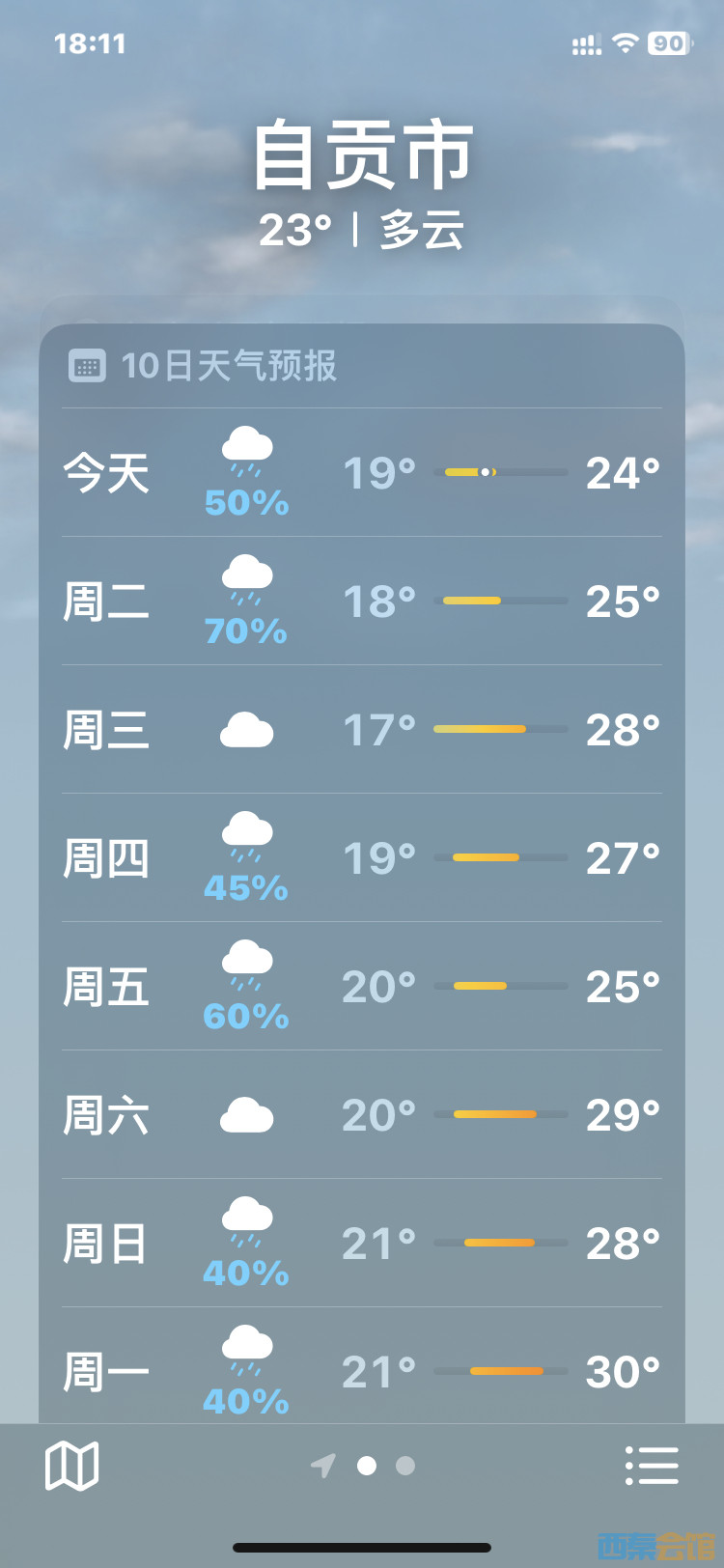
Task: Open the city list
Action: [x=652, y=1466]
